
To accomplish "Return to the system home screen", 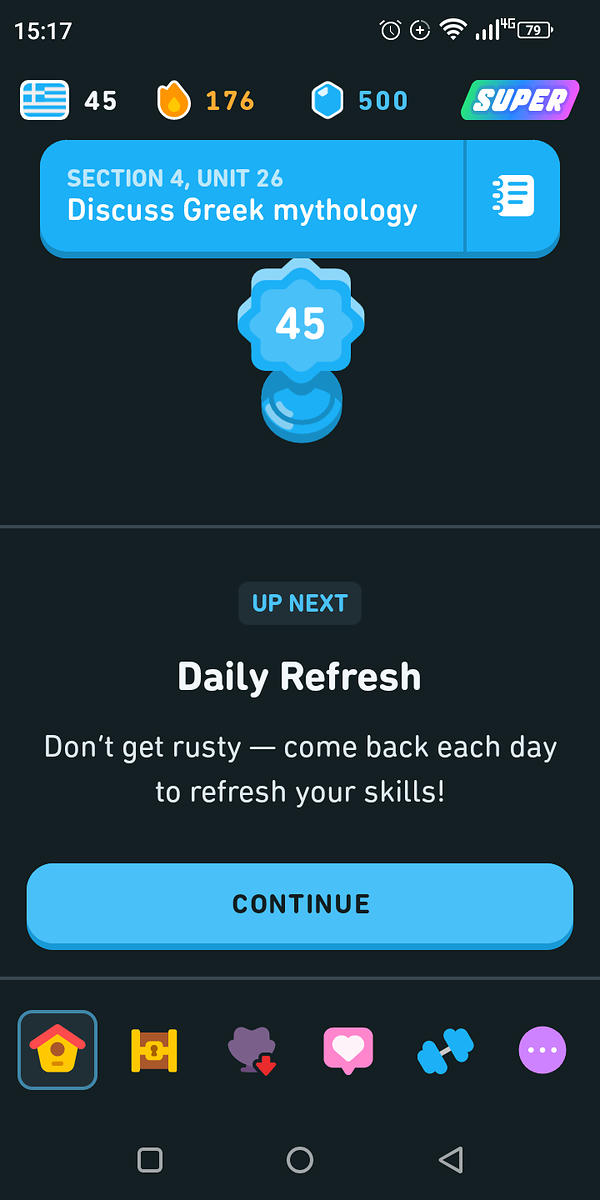I will coord(300,1160).
